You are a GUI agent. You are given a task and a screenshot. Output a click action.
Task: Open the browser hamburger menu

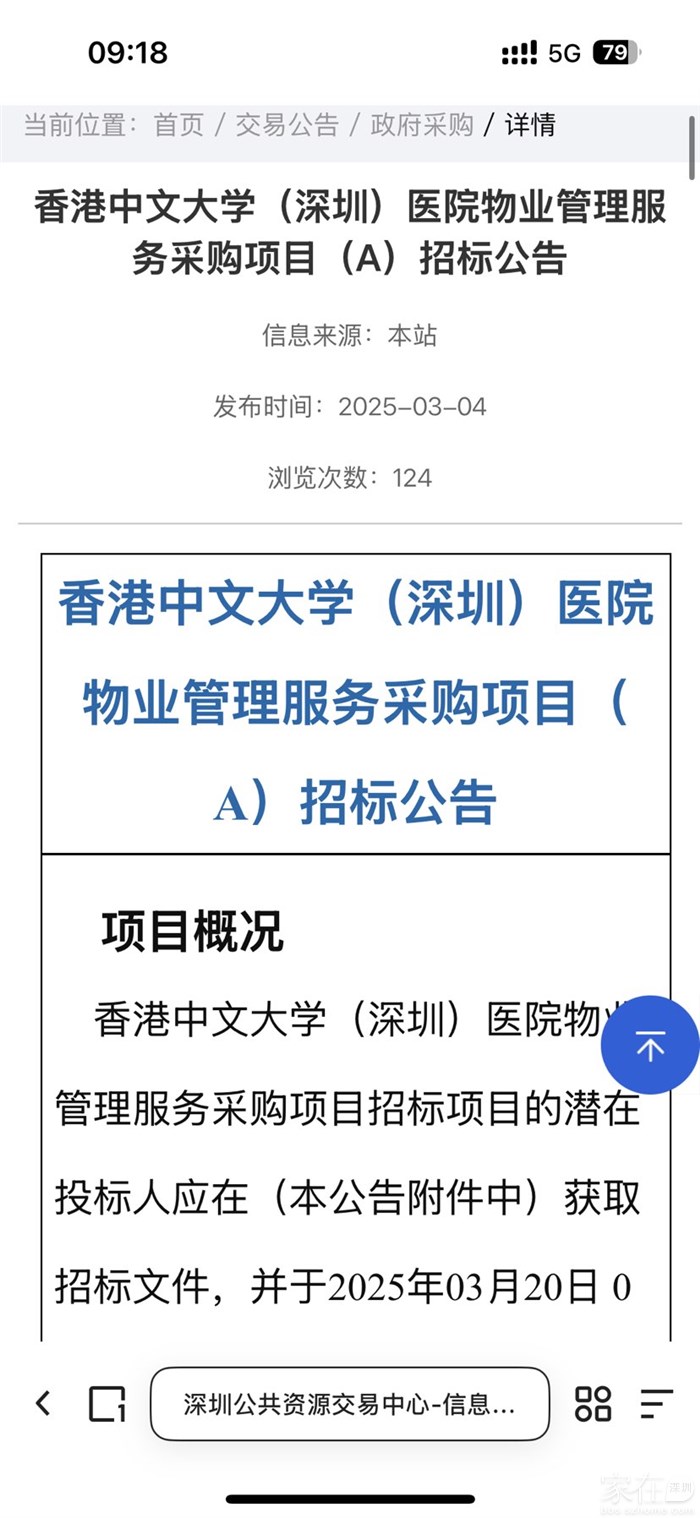click(656, 1404)
